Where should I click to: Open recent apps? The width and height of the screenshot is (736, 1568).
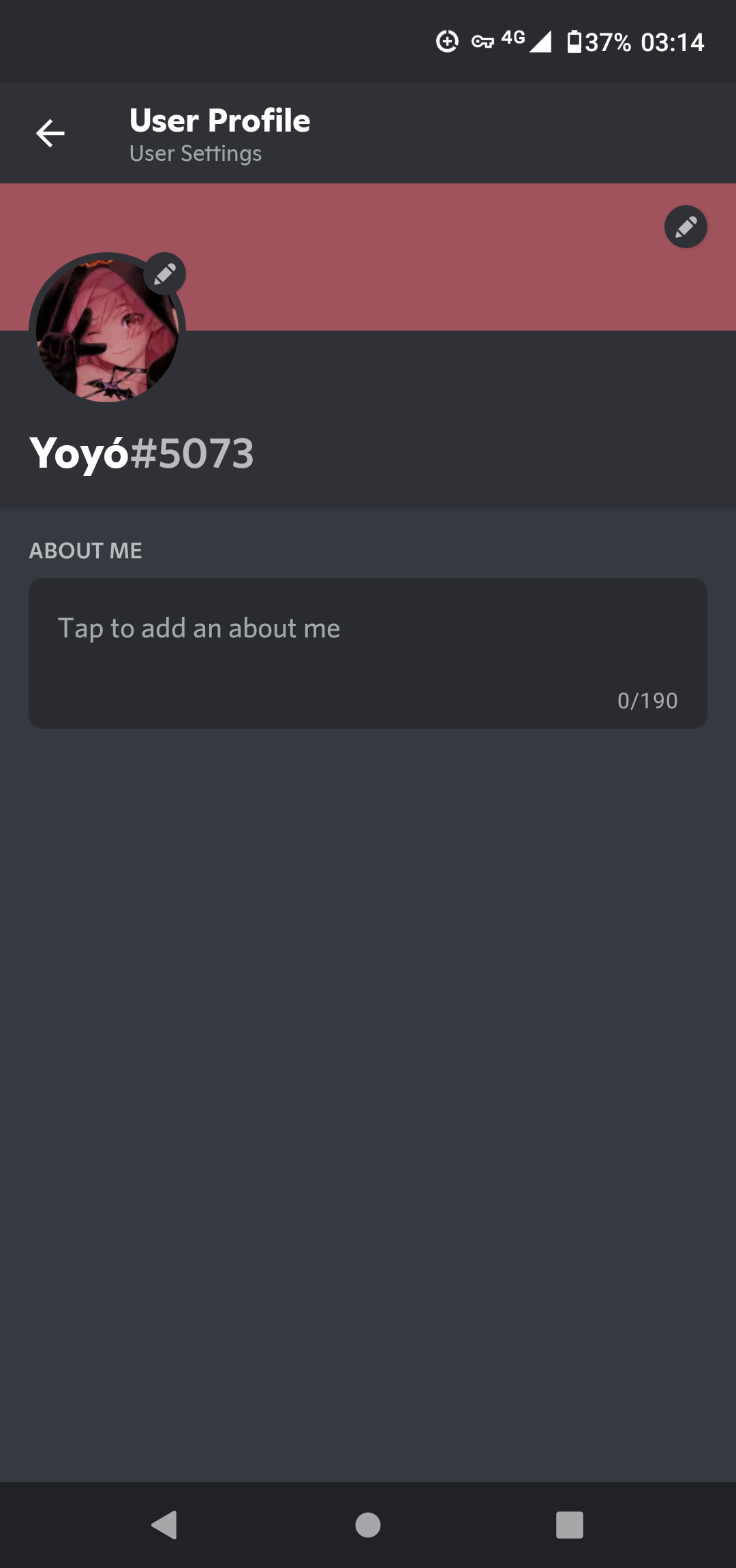570,1525
